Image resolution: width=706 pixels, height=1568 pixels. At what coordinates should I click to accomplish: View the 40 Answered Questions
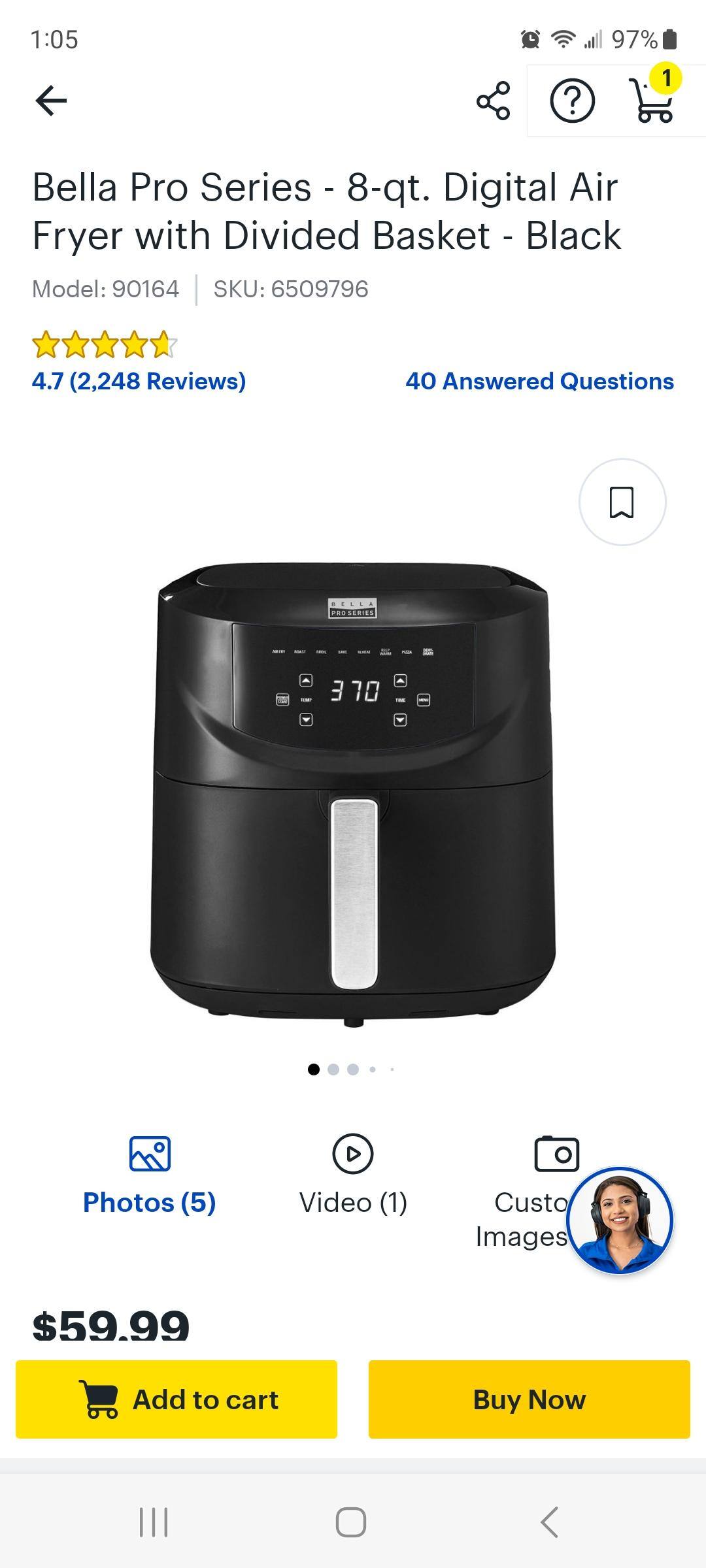coord(539,381)
